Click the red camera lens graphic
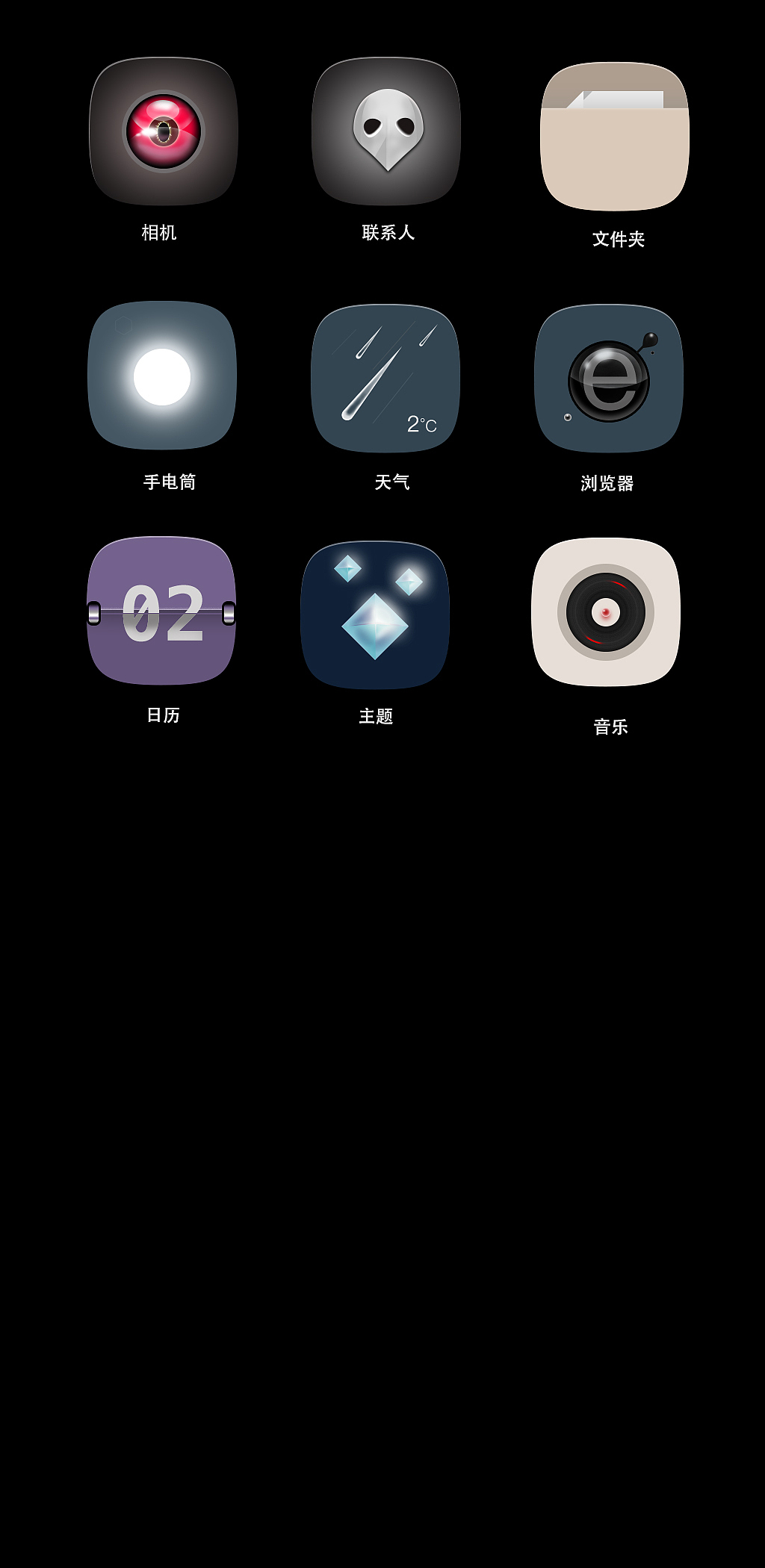The image size is (765, 1568). [x=163, y=128]
